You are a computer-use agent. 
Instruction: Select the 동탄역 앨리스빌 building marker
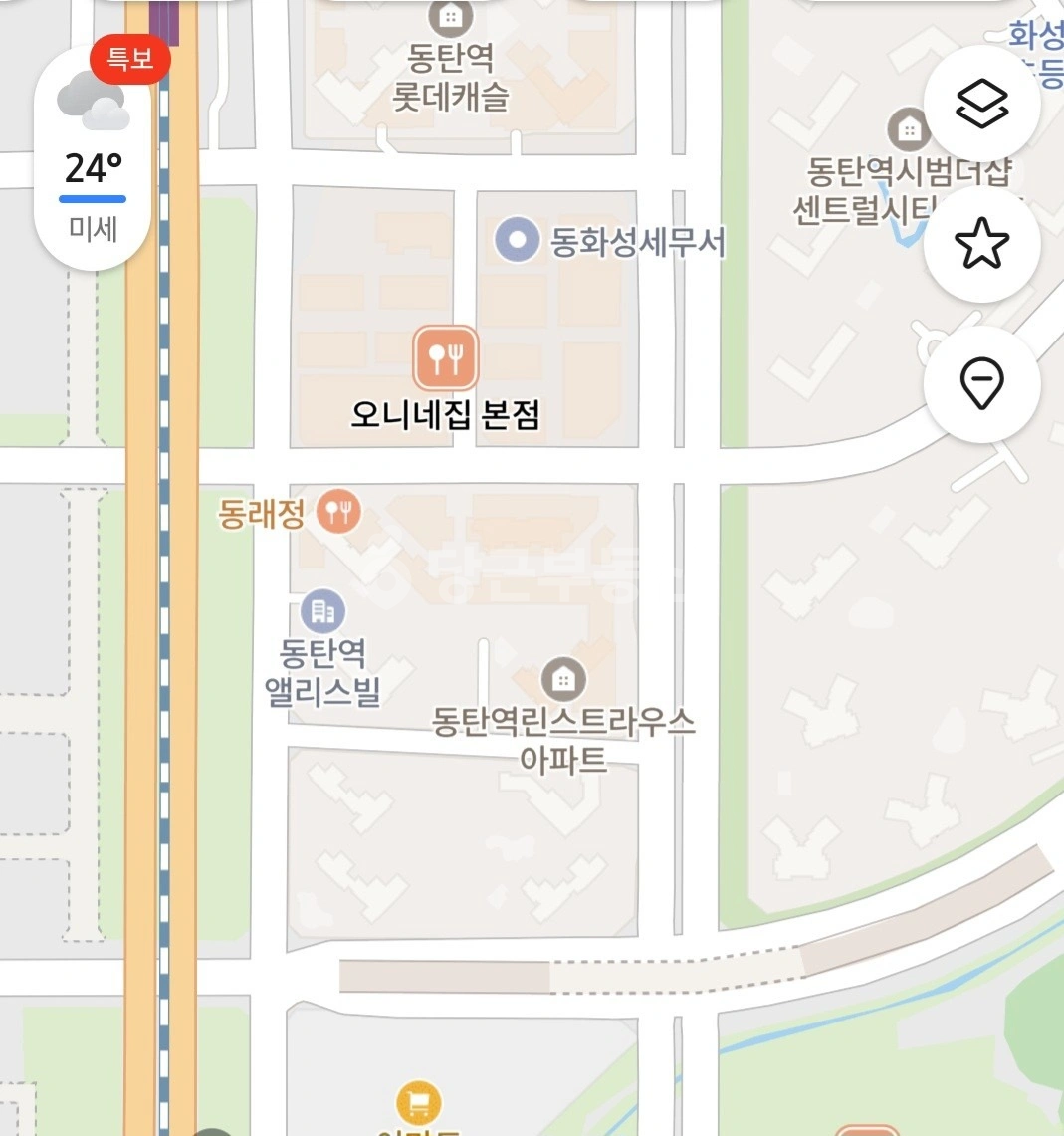(x=323, y=610)
